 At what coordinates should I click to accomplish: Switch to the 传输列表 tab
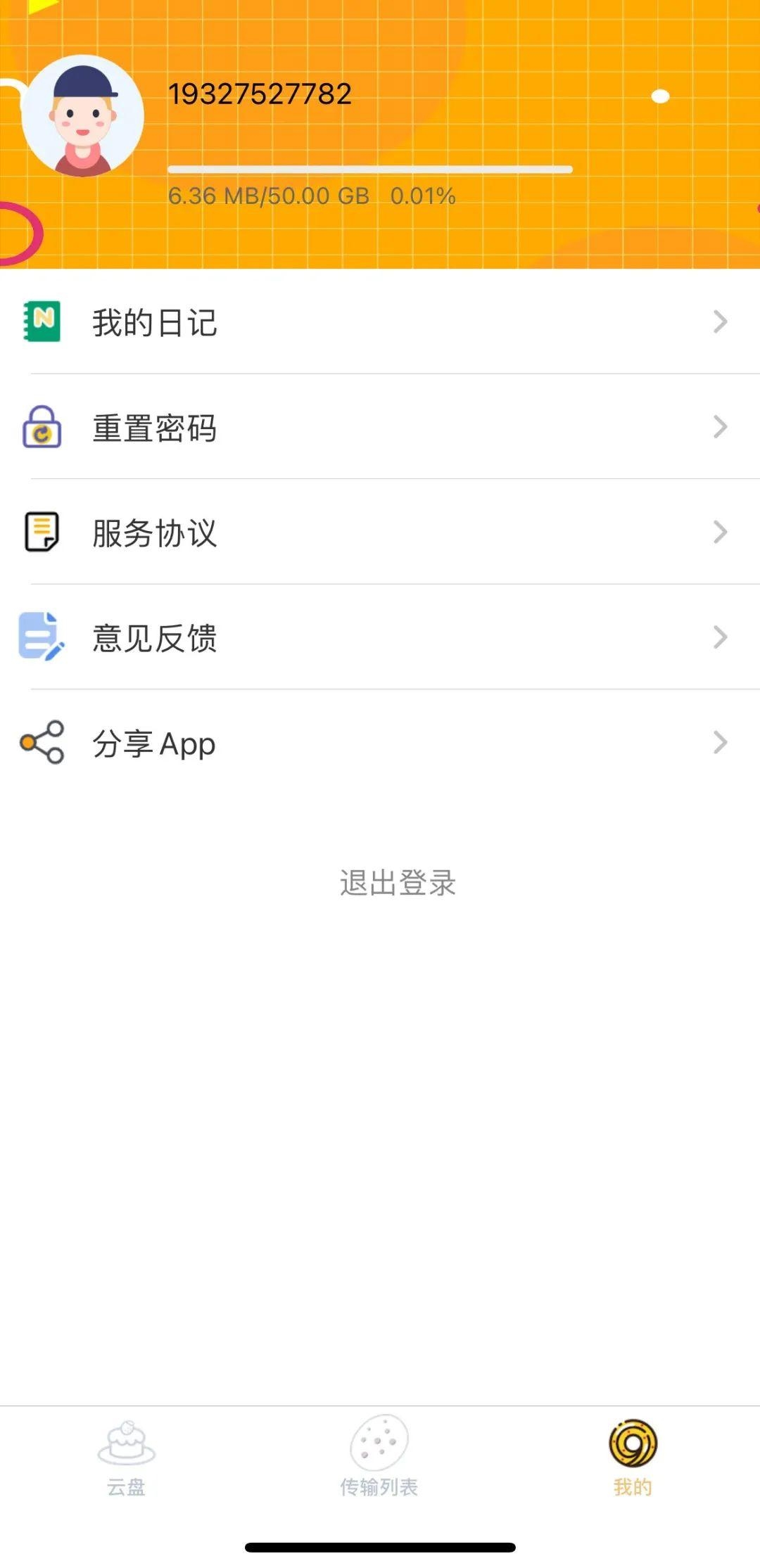click(378, 1460)
